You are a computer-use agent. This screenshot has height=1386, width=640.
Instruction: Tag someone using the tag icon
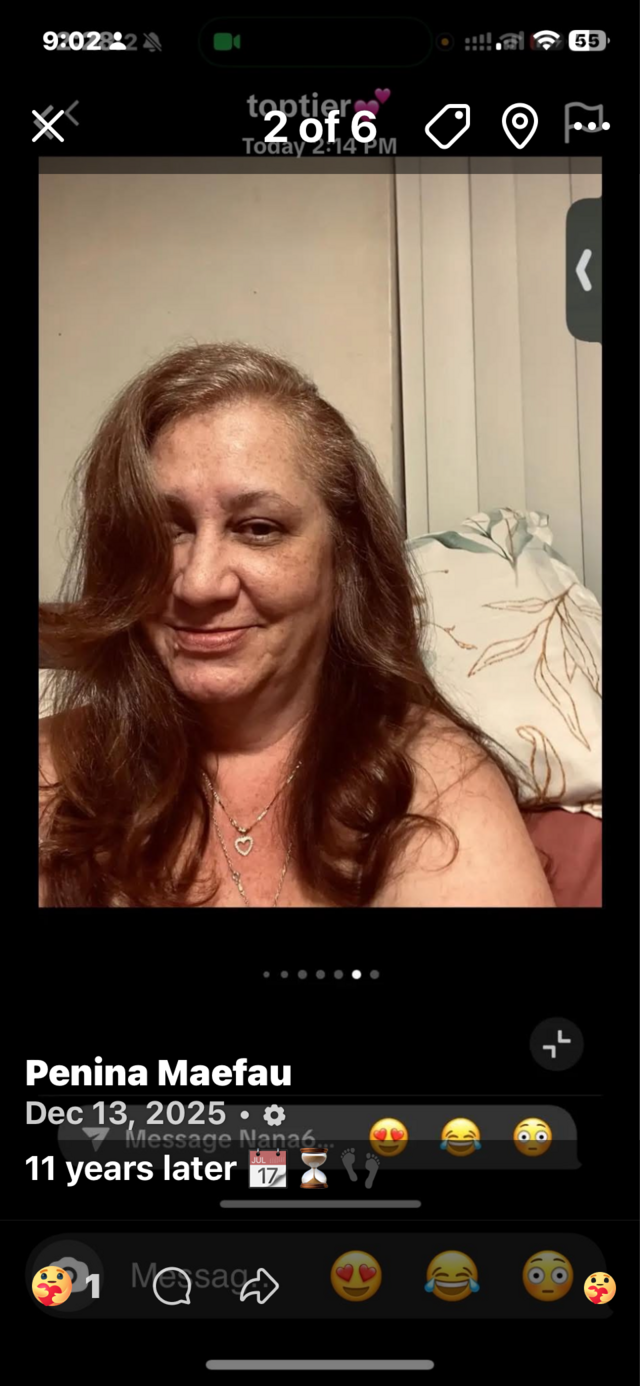[447, 127]
